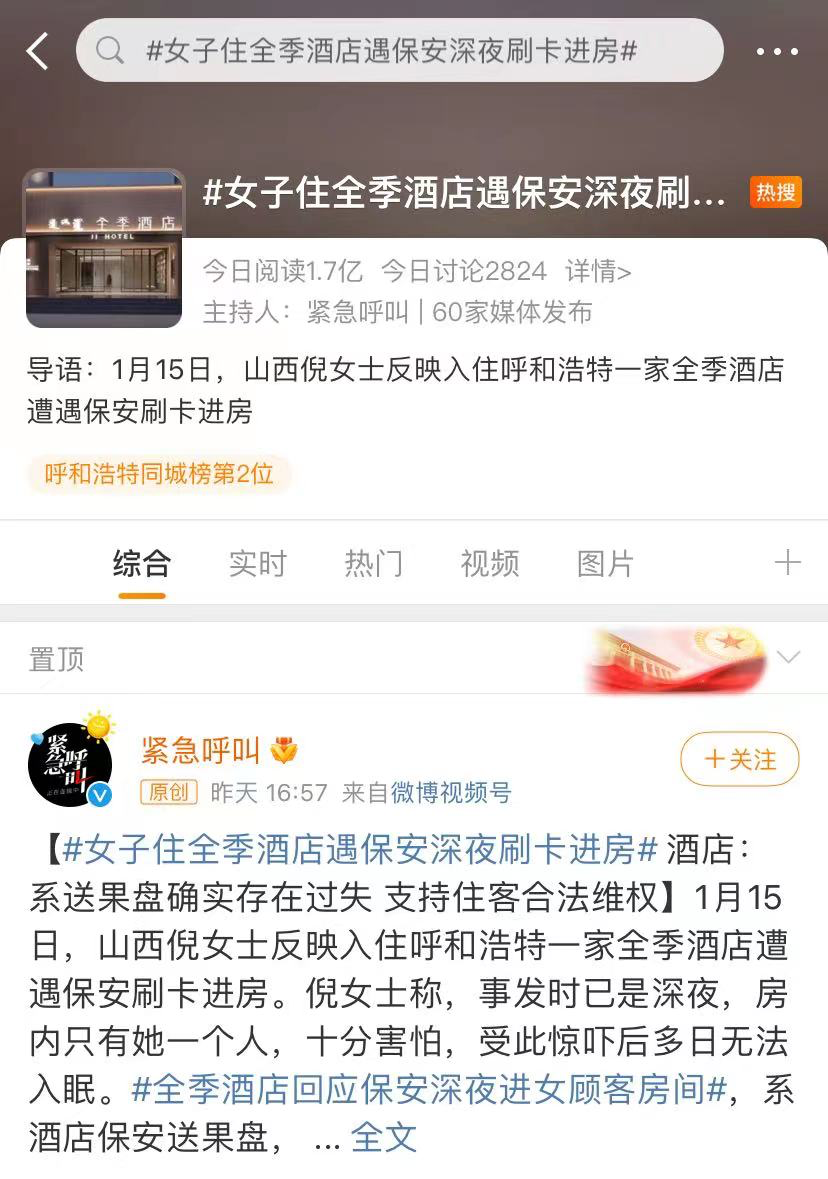Follow 紧急呼叫 with the 关注 button
The height and width of the screenshot is (1179, 828).
pyautogui.click(x=740, y=760)
